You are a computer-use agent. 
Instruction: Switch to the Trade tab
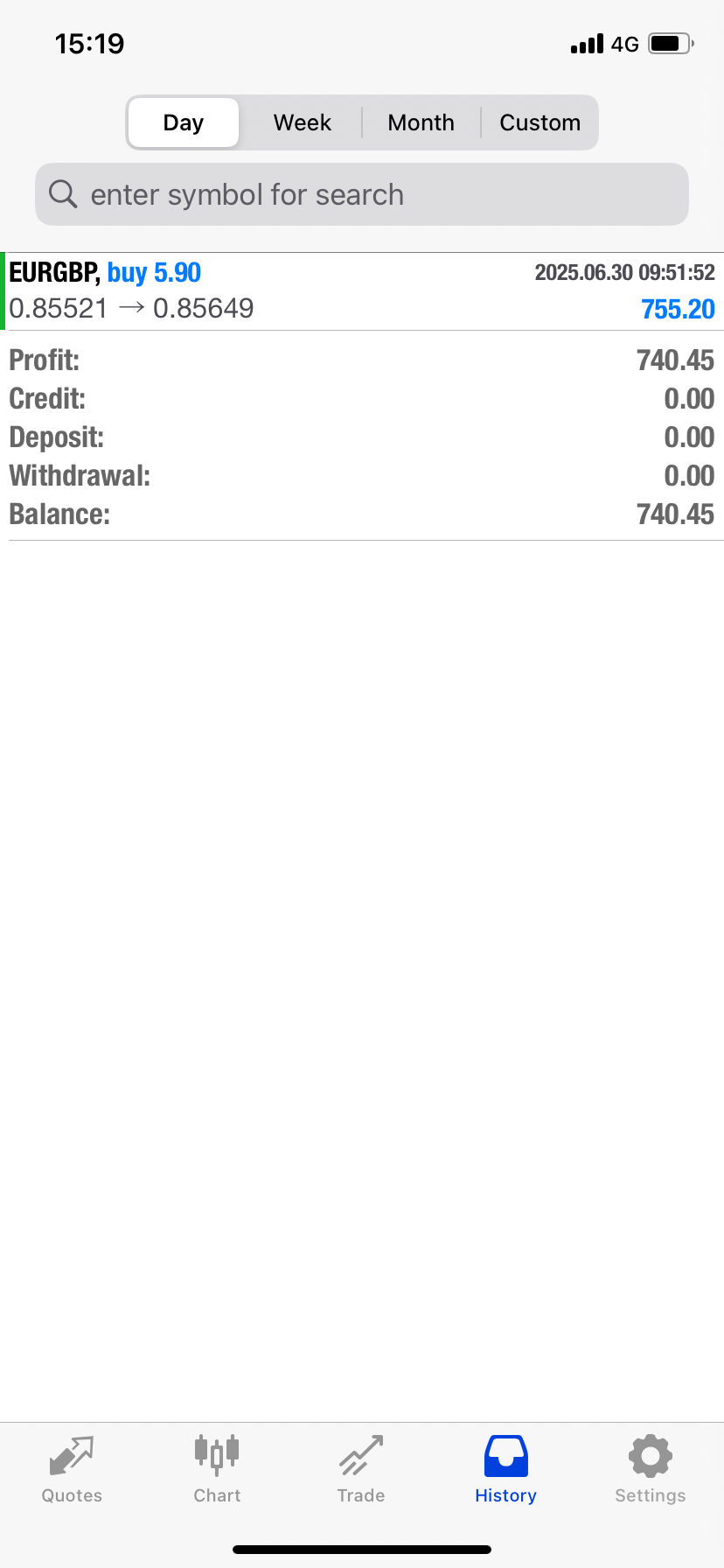pyautogui.click(x=361, y=1470)
